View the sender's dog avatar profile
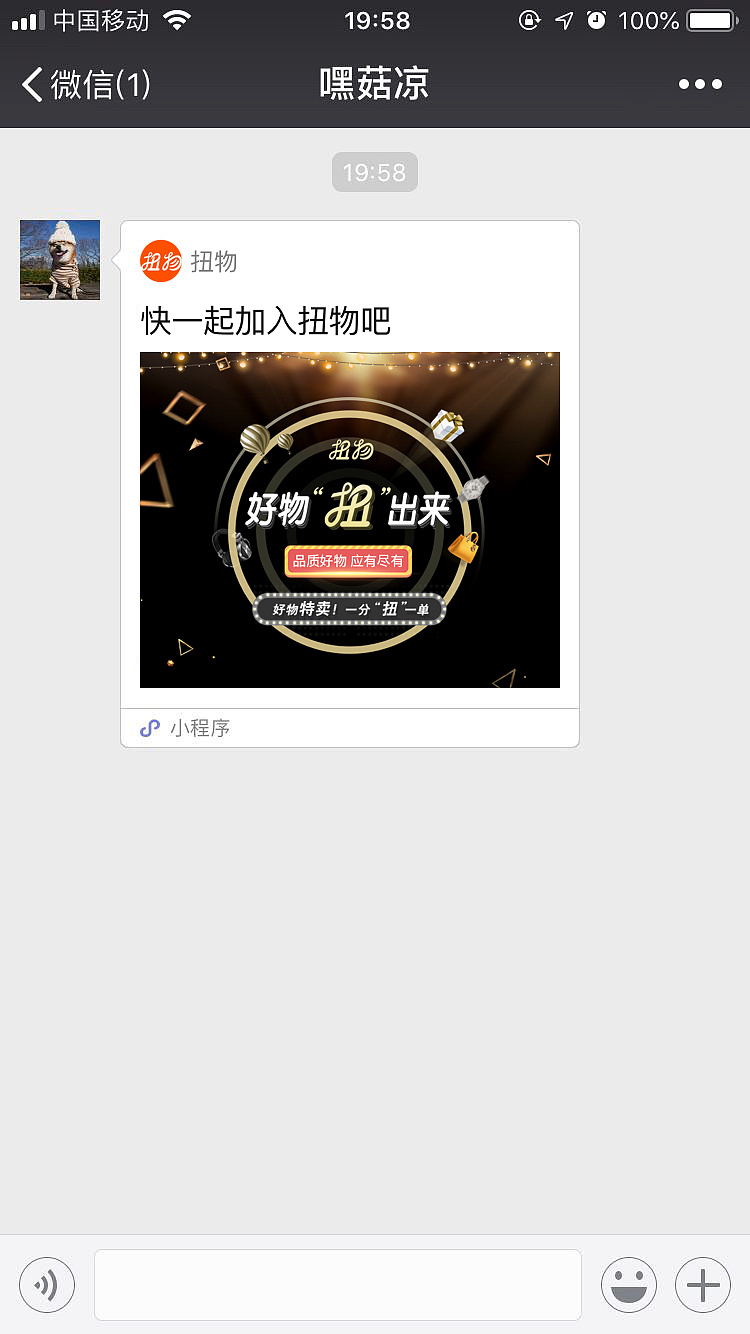This screenshot has width=750, height=1334. (x=60, y=260)
